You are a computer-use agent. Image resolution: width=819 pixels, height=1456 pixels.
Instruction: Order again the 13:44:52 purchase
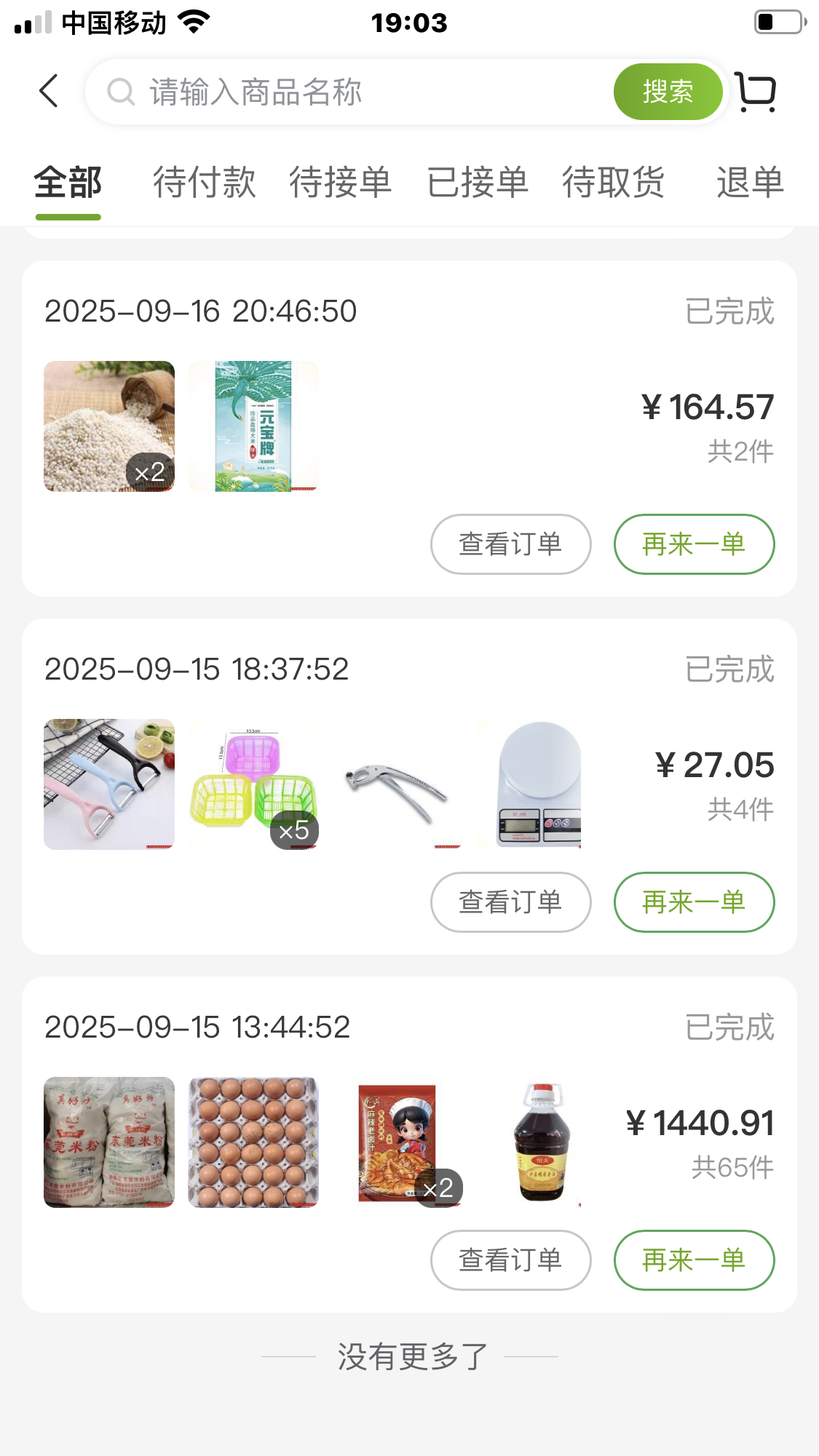tap(694, 1260)
